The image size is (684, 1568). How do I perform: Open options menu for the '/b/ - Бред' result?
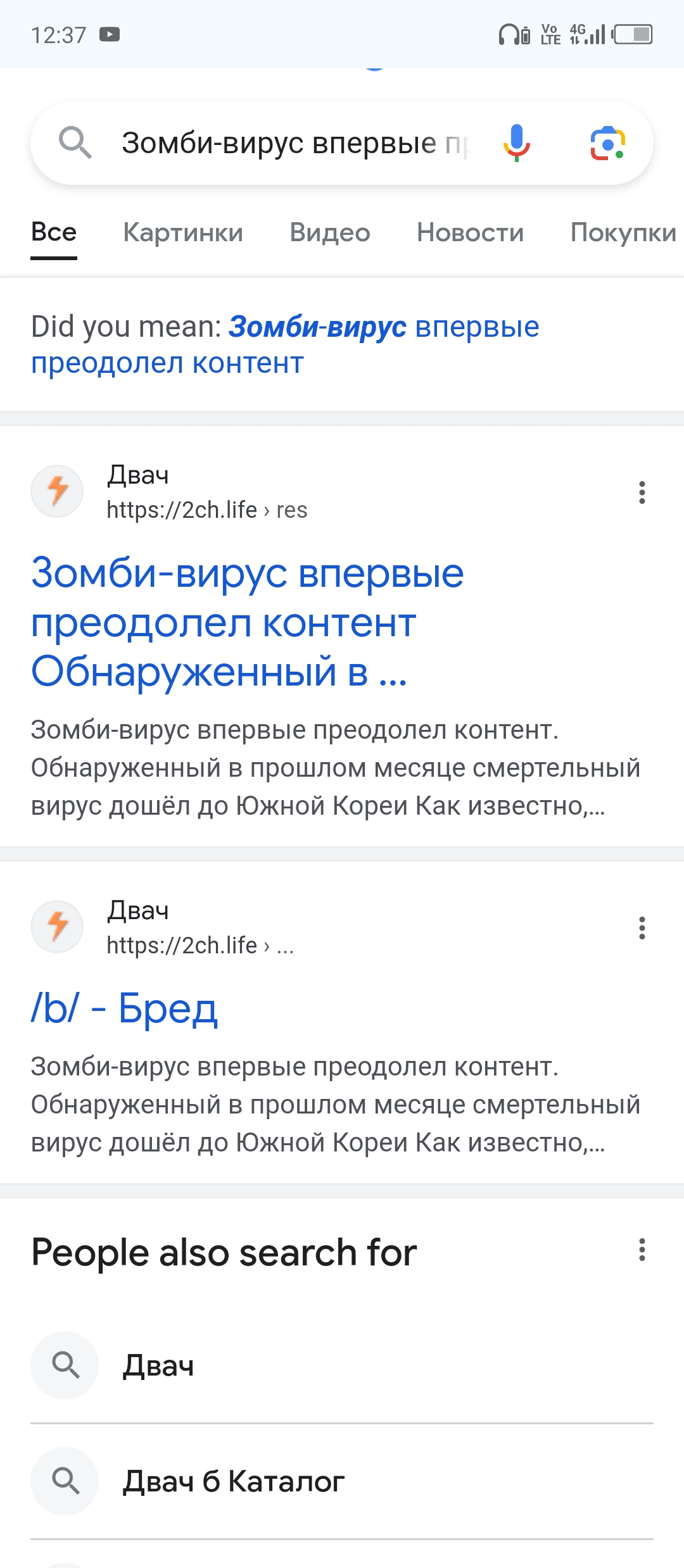click(642, 928)
